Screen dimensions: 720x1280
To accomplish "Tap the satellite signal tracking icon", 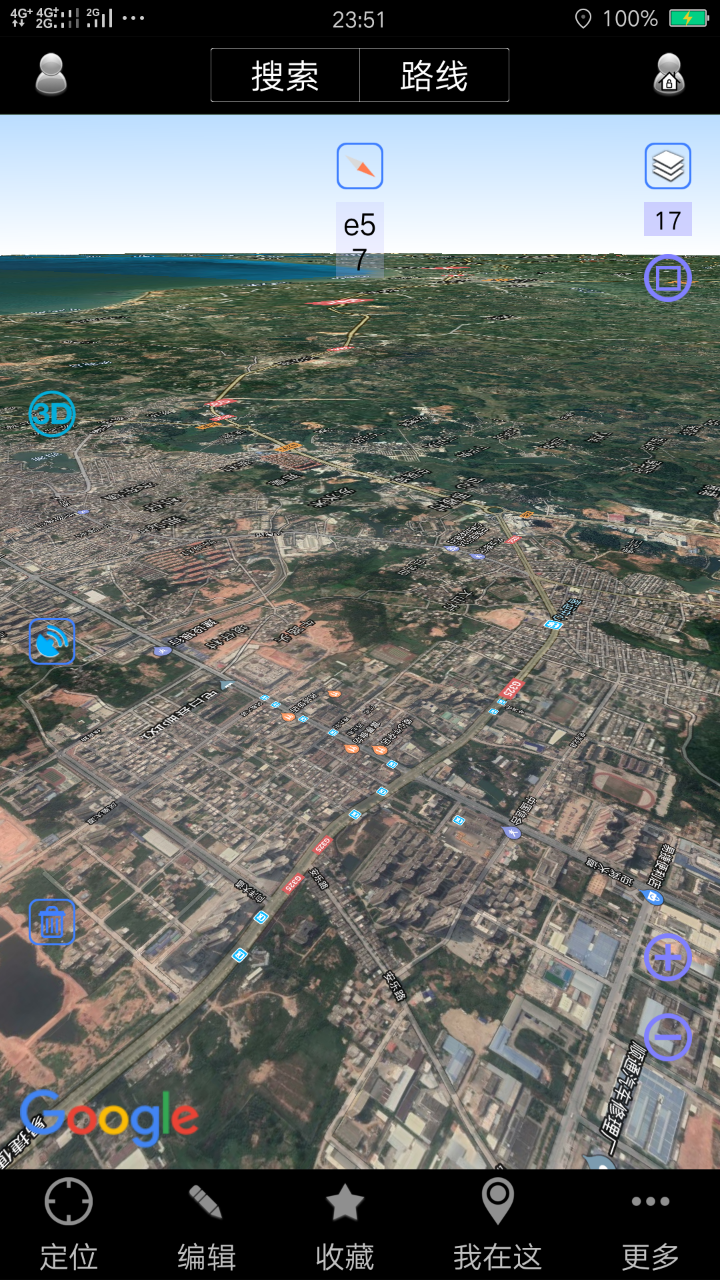I will 52,641.
